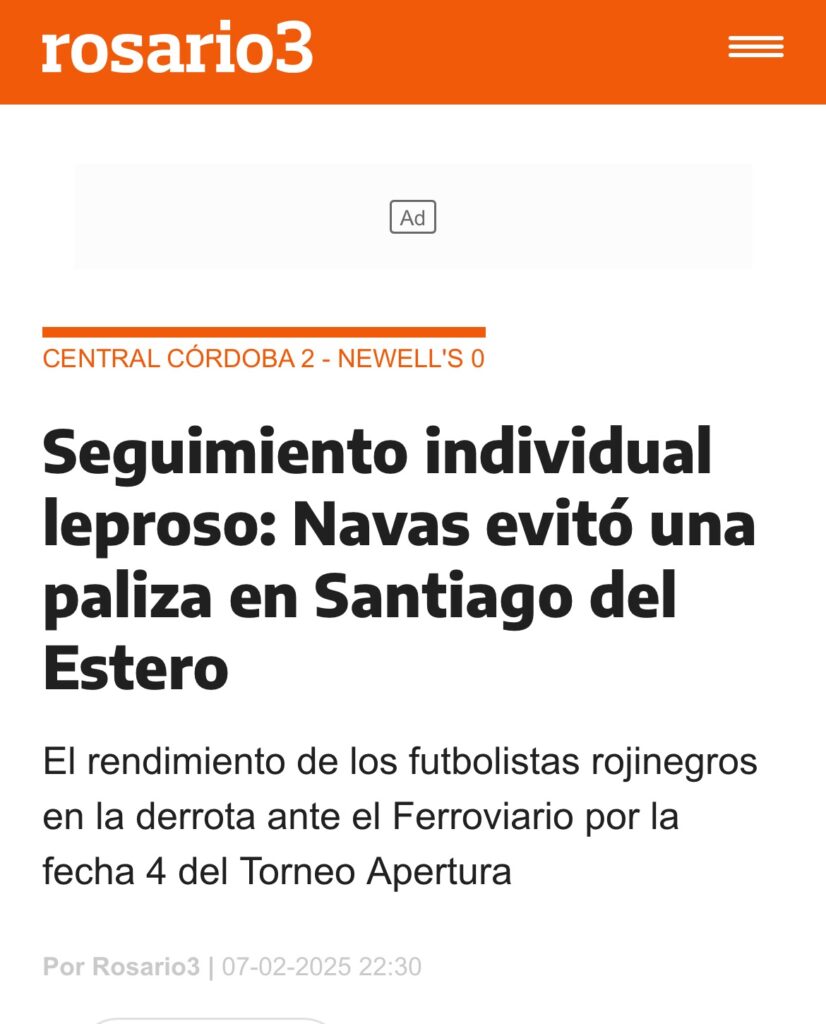Go to the rosario3 homepage
This screenshot has width=826, height=1024.
tap(177, 47)
